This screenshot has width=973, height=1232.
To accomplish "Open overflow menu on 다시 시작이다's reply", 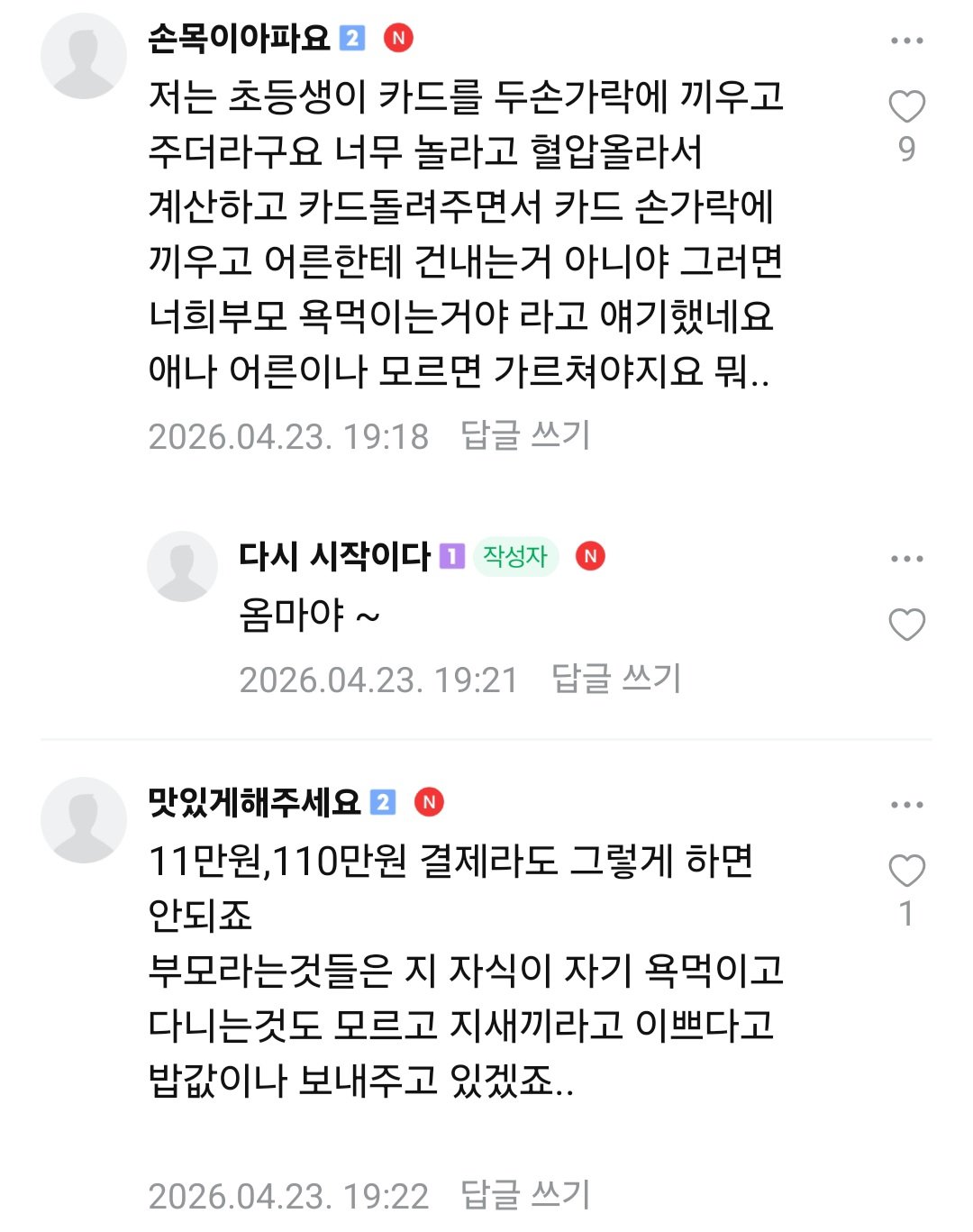I will (x=906, y=559).
